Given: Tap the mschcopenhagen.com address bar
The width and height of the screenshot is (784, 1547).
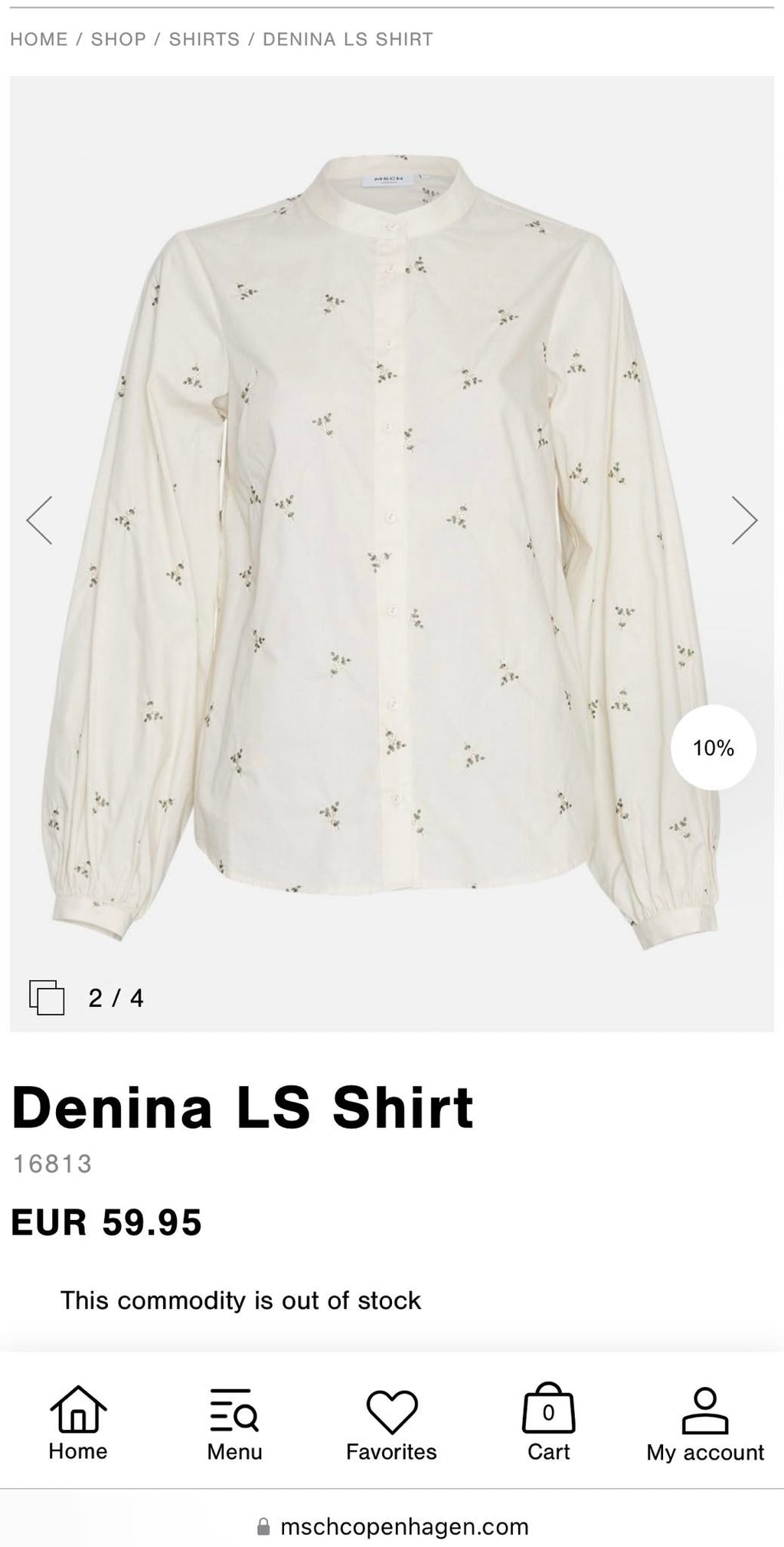Looking at the screenshot, I should (392, 1526).
